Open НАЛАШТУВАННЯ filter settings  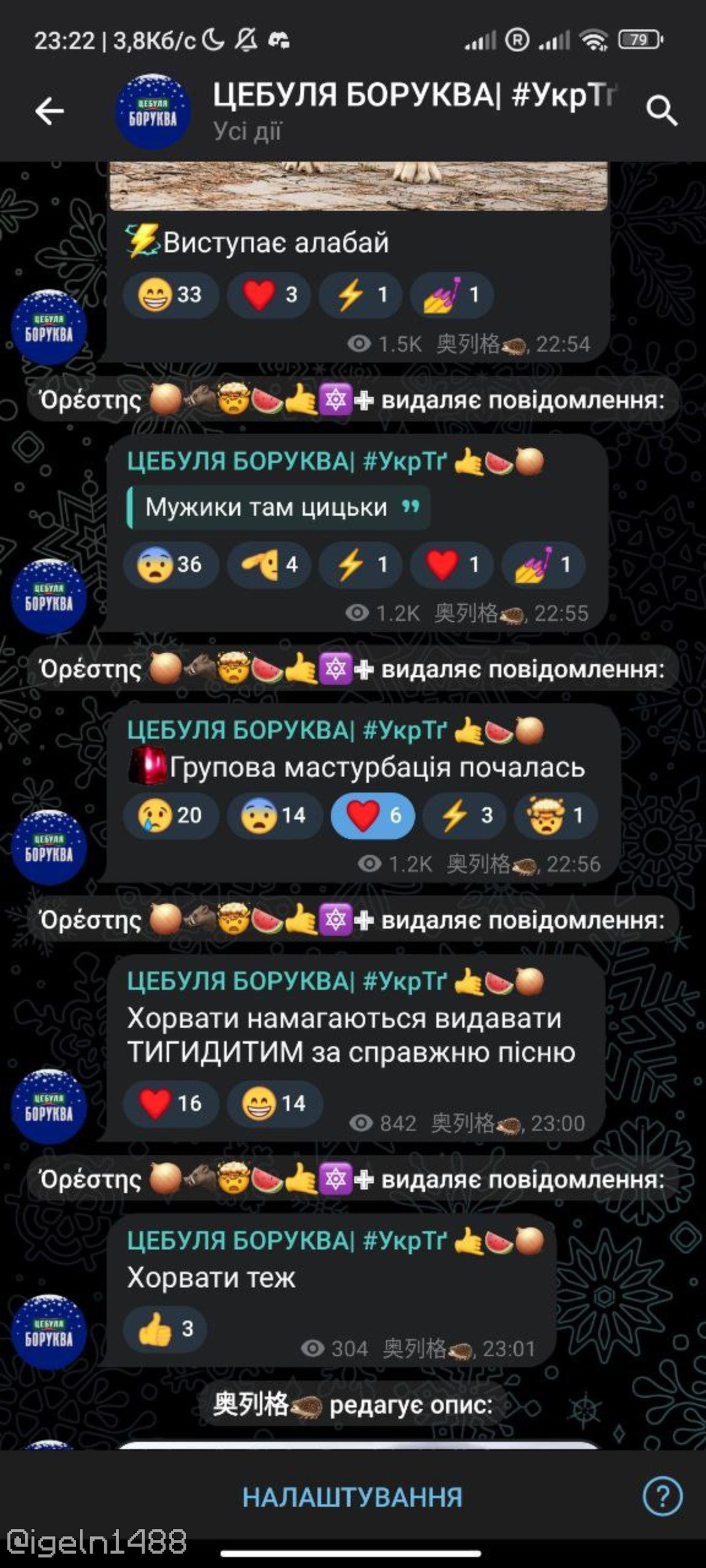[352, 1498]
